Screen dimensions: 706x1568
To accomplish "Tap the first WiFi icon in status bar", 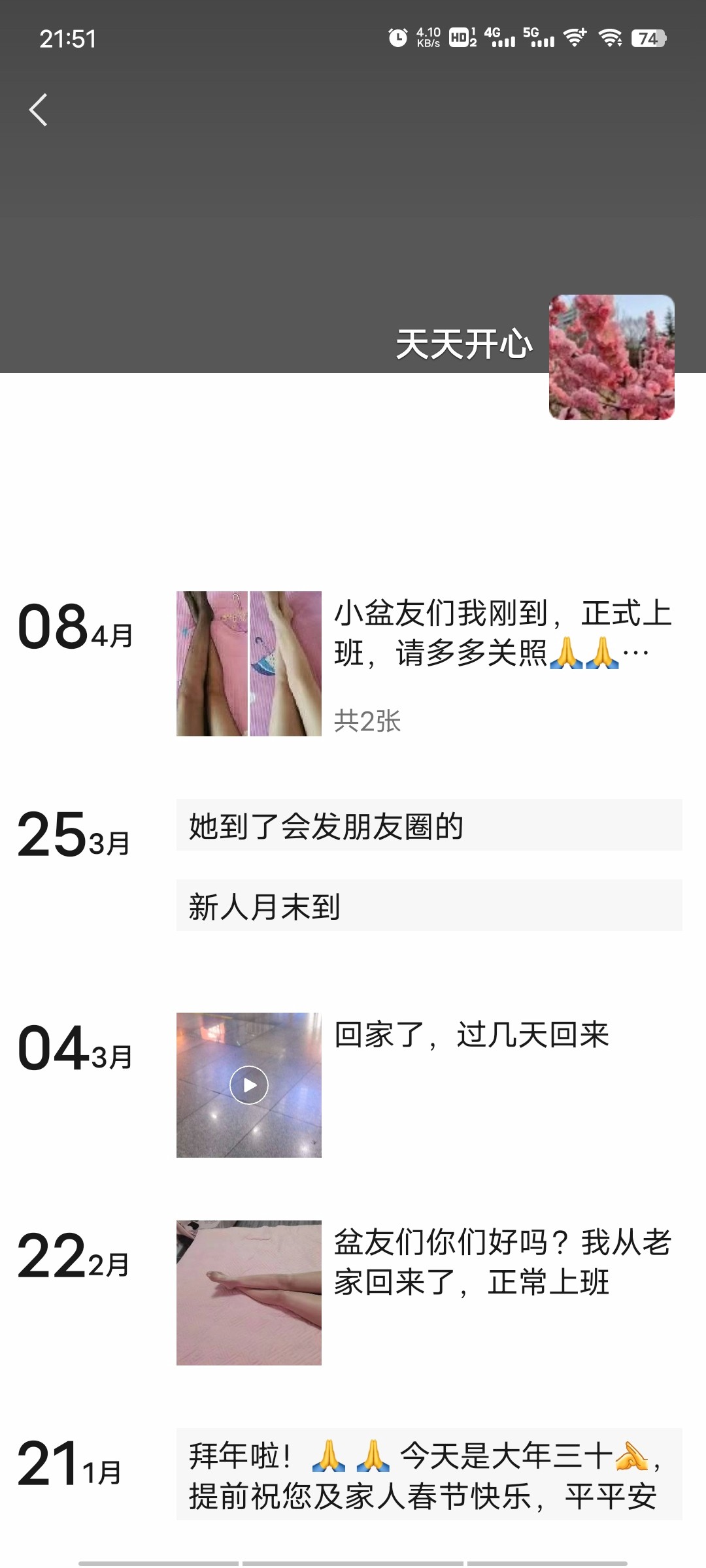I will point(574,37).
